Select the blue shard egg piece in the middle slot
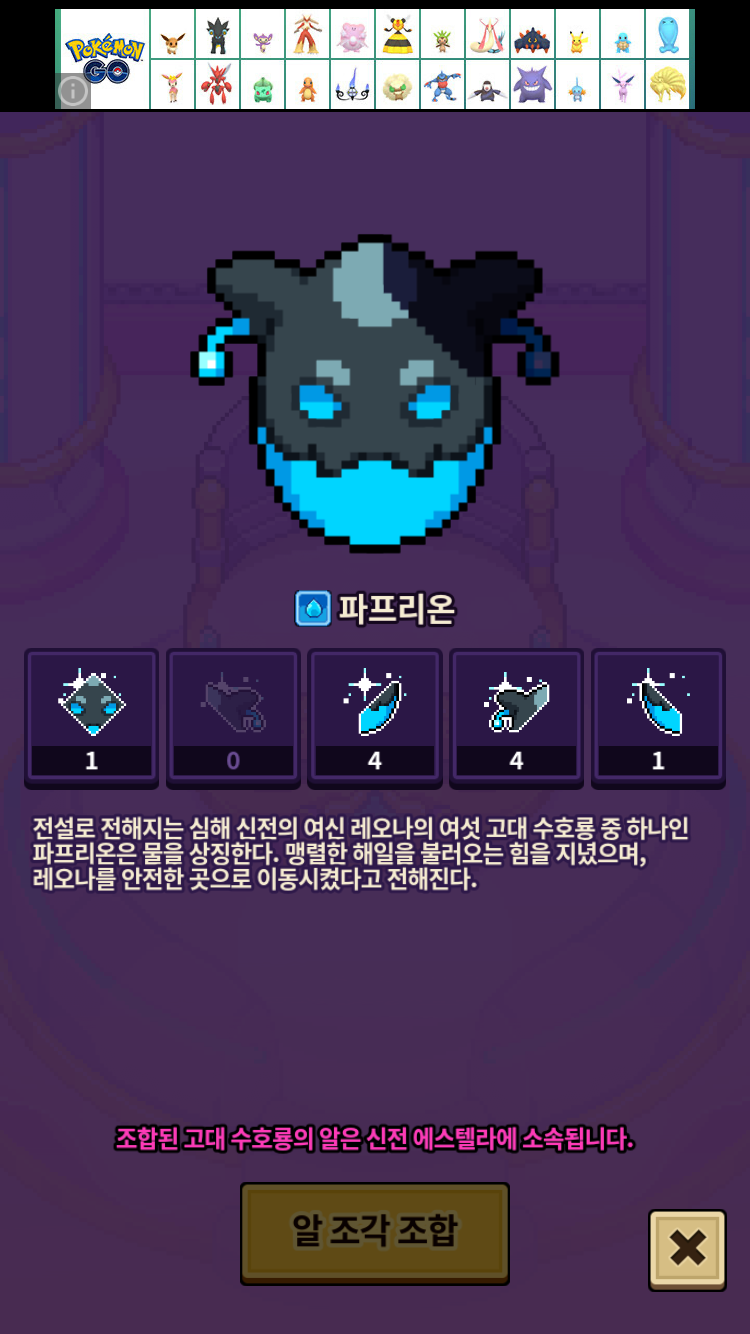 click(x=375, y=714)
